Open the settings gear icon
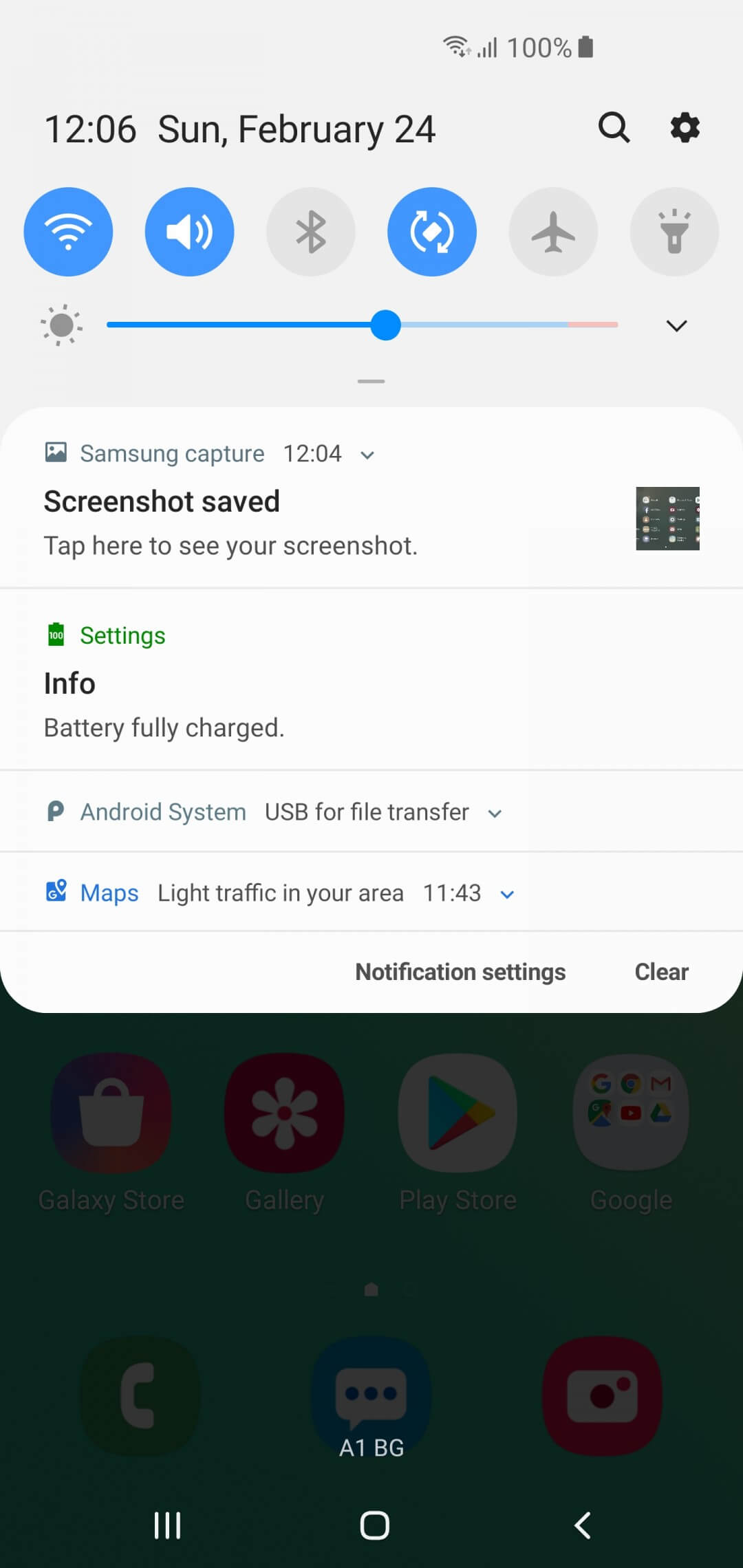The width and height of the screenshot is (743, 1568). [x=685, y=127]
